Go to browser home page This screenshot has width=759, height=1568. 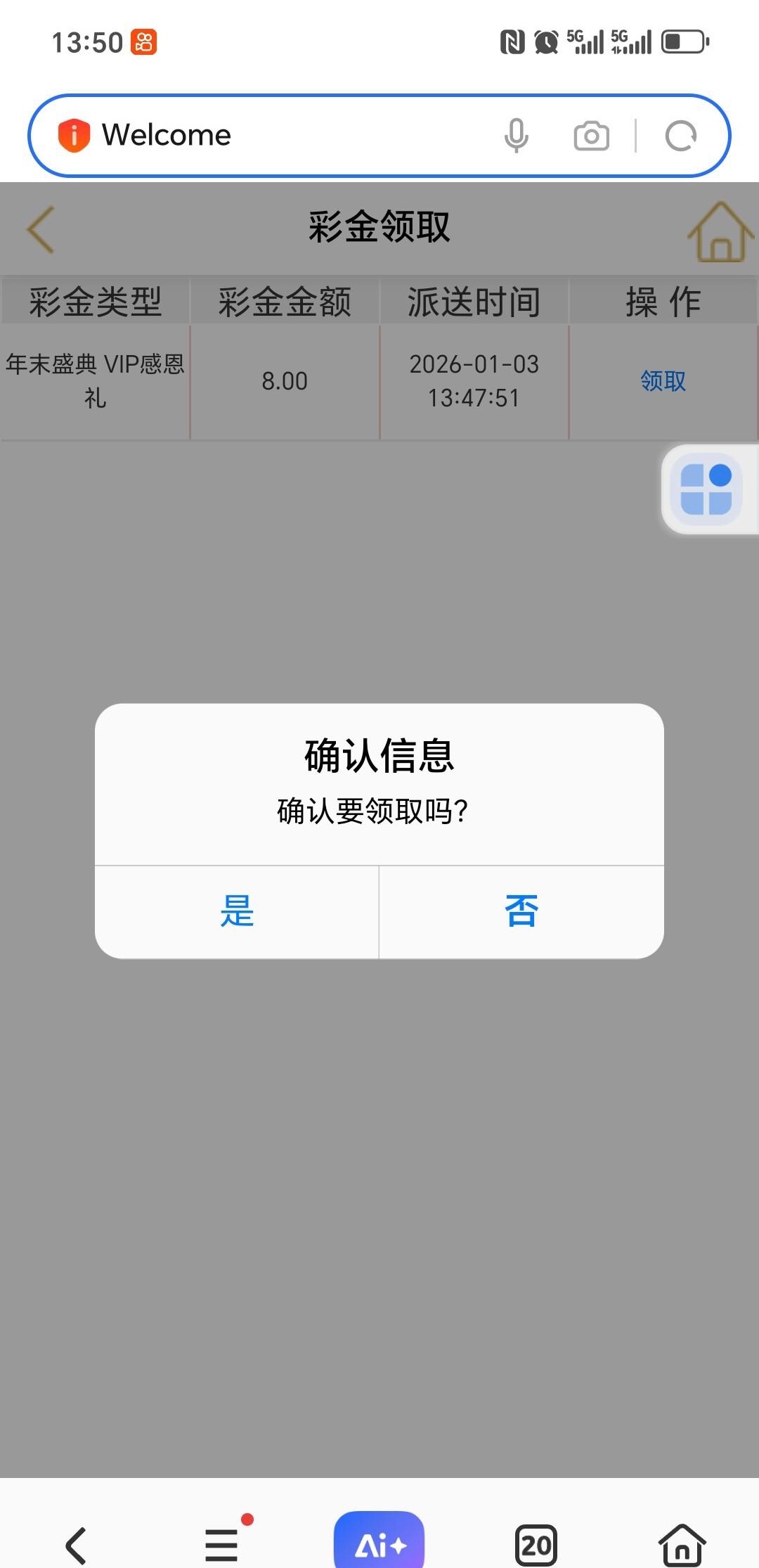click(682, 1544)
